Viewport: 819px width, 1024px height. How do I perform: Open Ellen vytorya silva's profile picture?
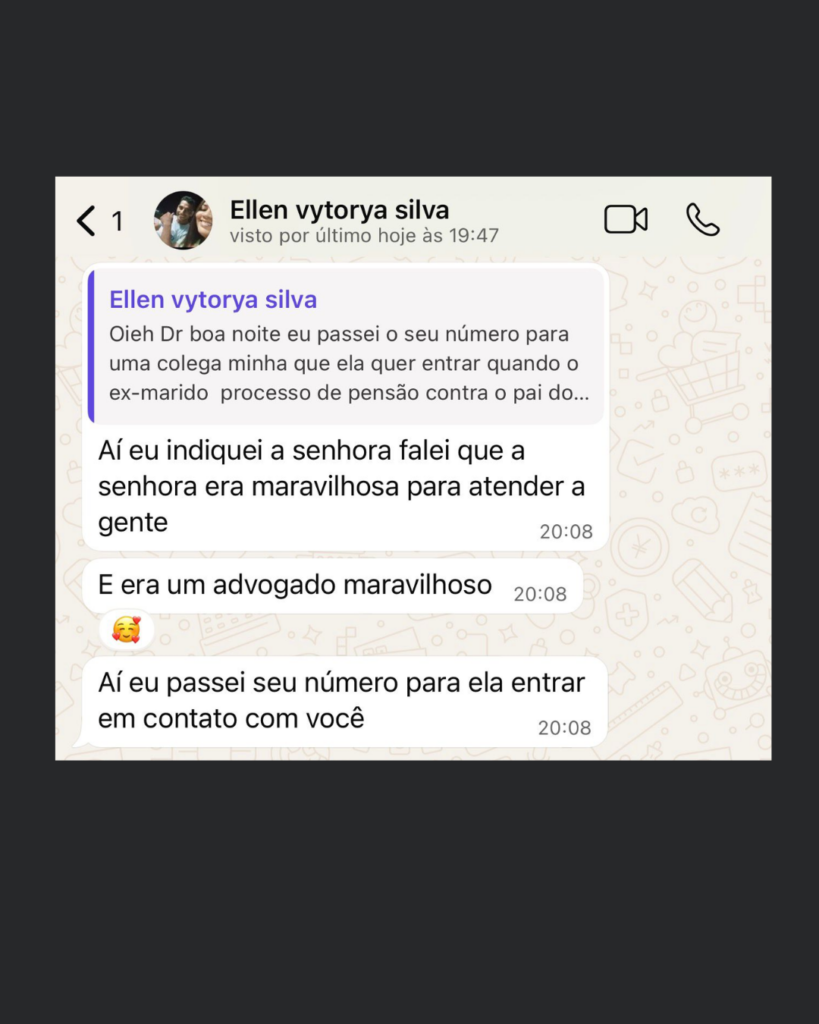(183, 222)
